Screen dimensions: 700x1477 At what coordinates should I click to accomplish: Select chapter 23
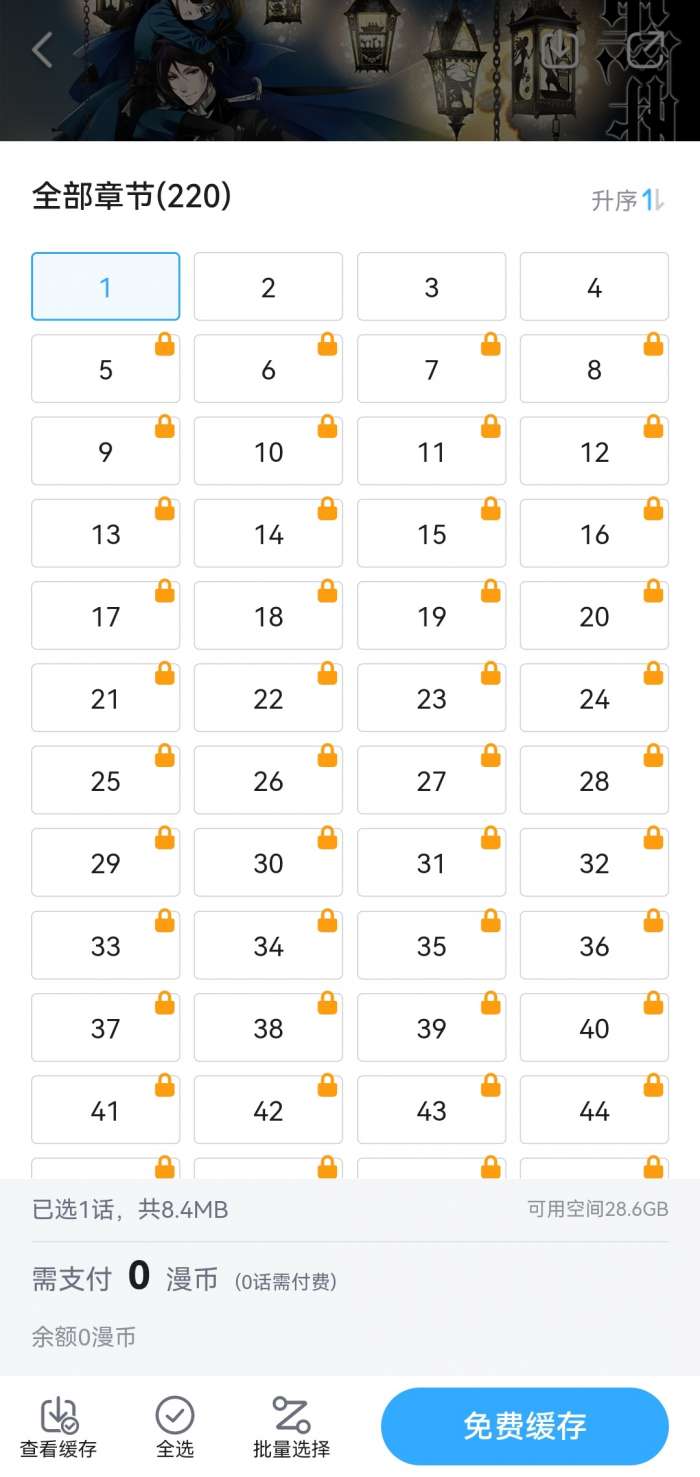click(431, 699)
